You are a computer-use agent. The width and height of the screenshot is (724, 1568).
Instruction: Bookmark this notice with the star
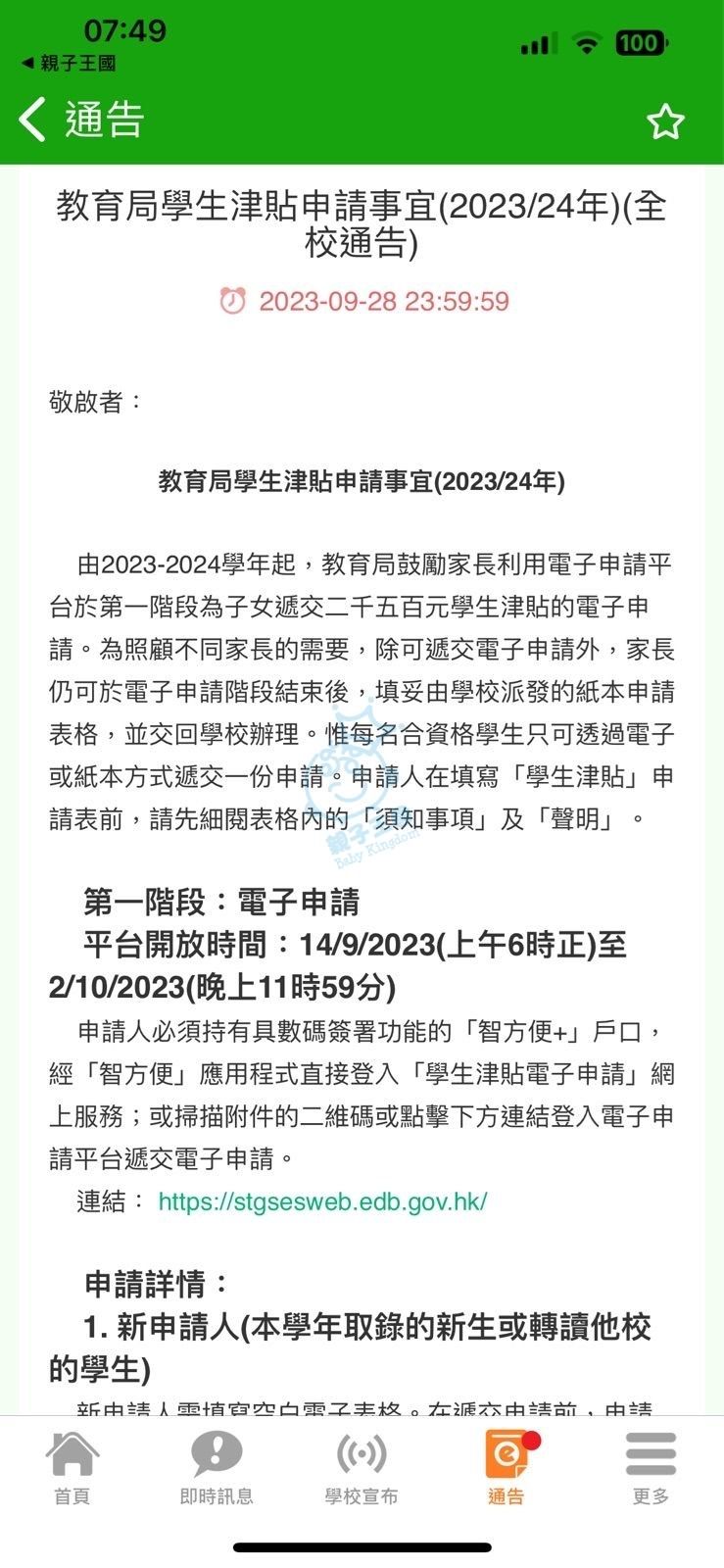click(x=665, y=122)
